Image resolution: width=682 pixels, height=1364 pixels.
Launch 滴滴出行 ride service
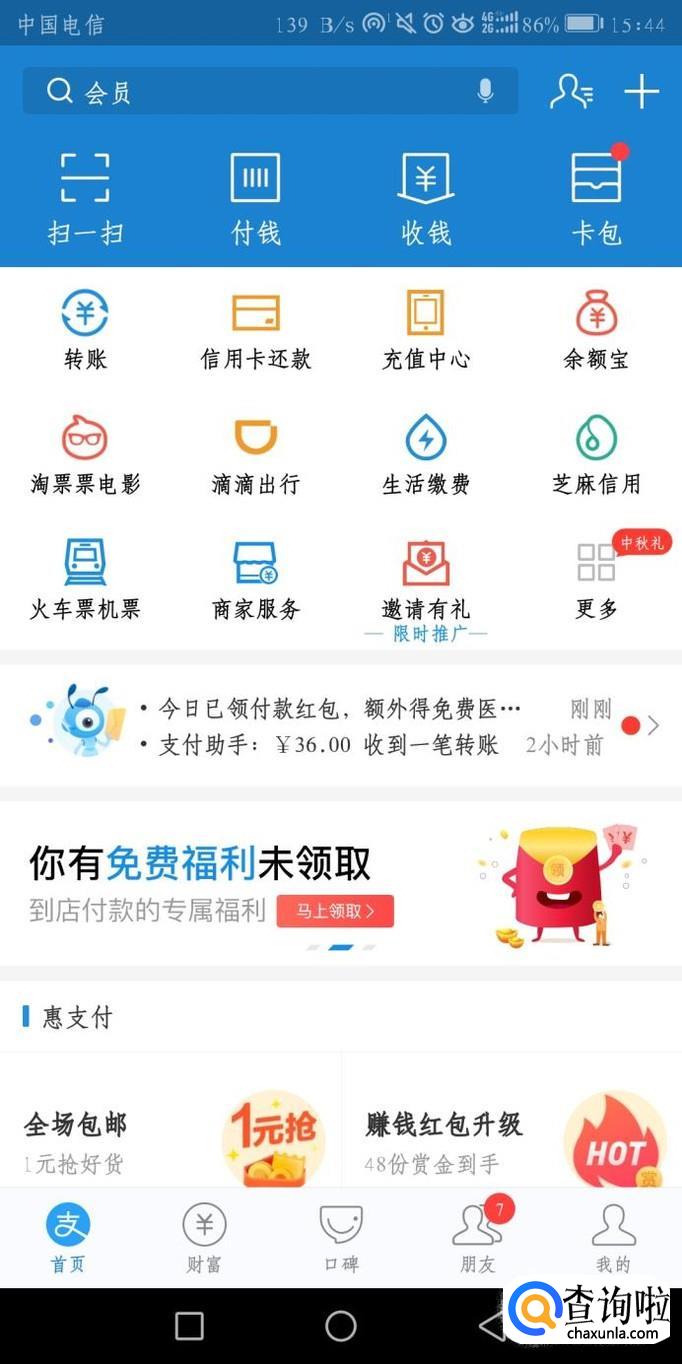click(x=255, y=455)
